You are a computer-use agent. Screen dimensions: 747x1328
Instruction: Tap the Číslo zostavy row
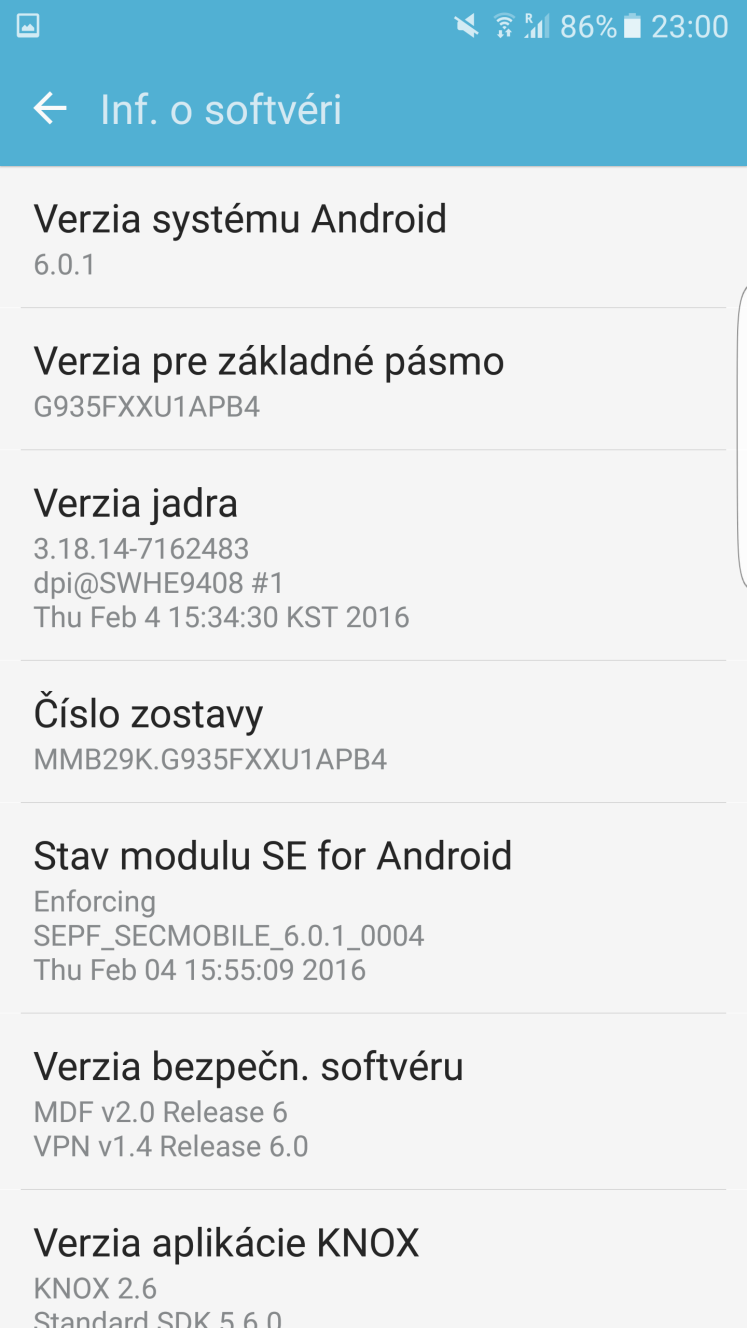[373, 731]
